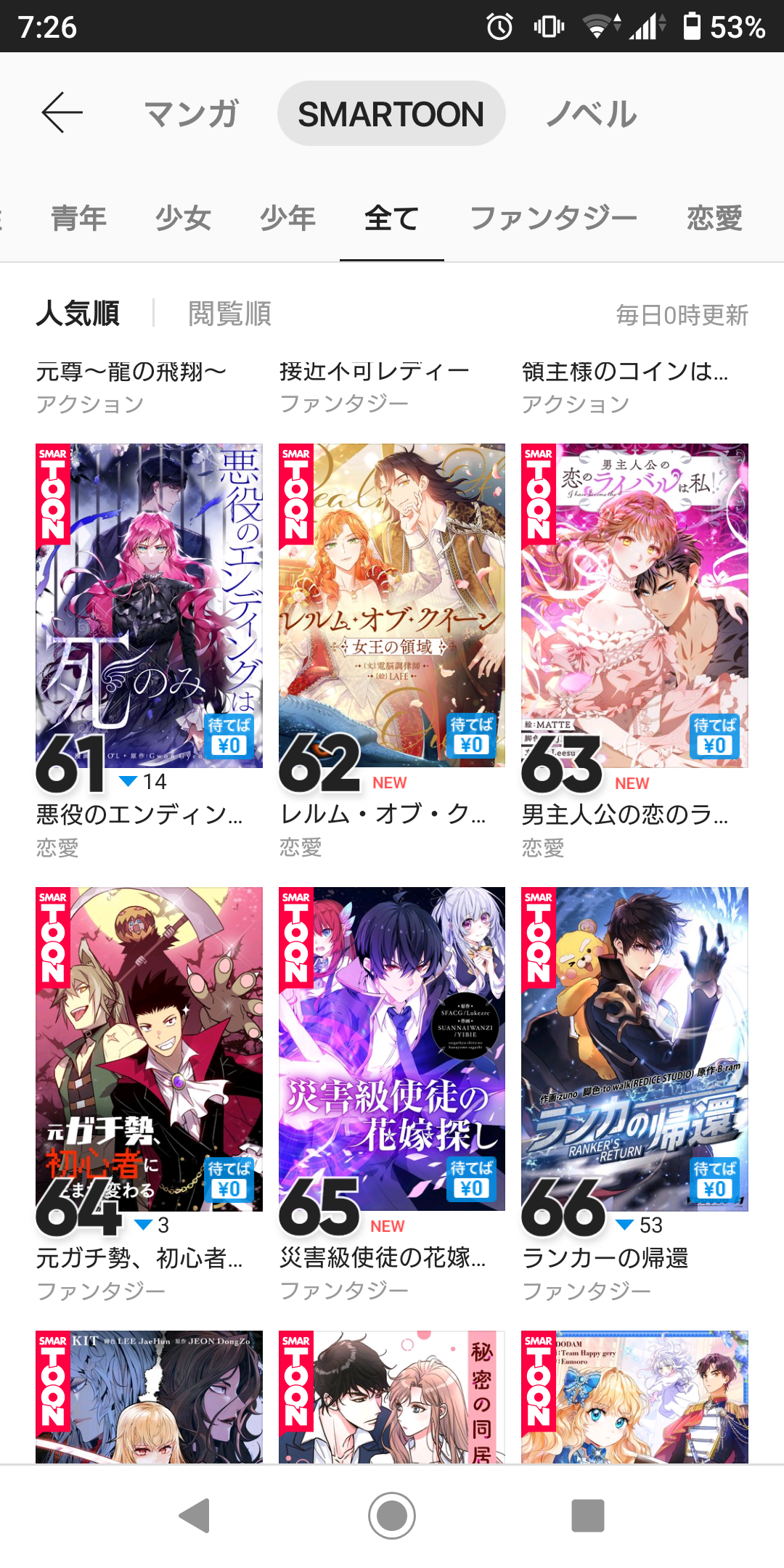784x1568 pixels.
Task: Open rank 62 レルム・オブ・クイーン
Action: 391,606
